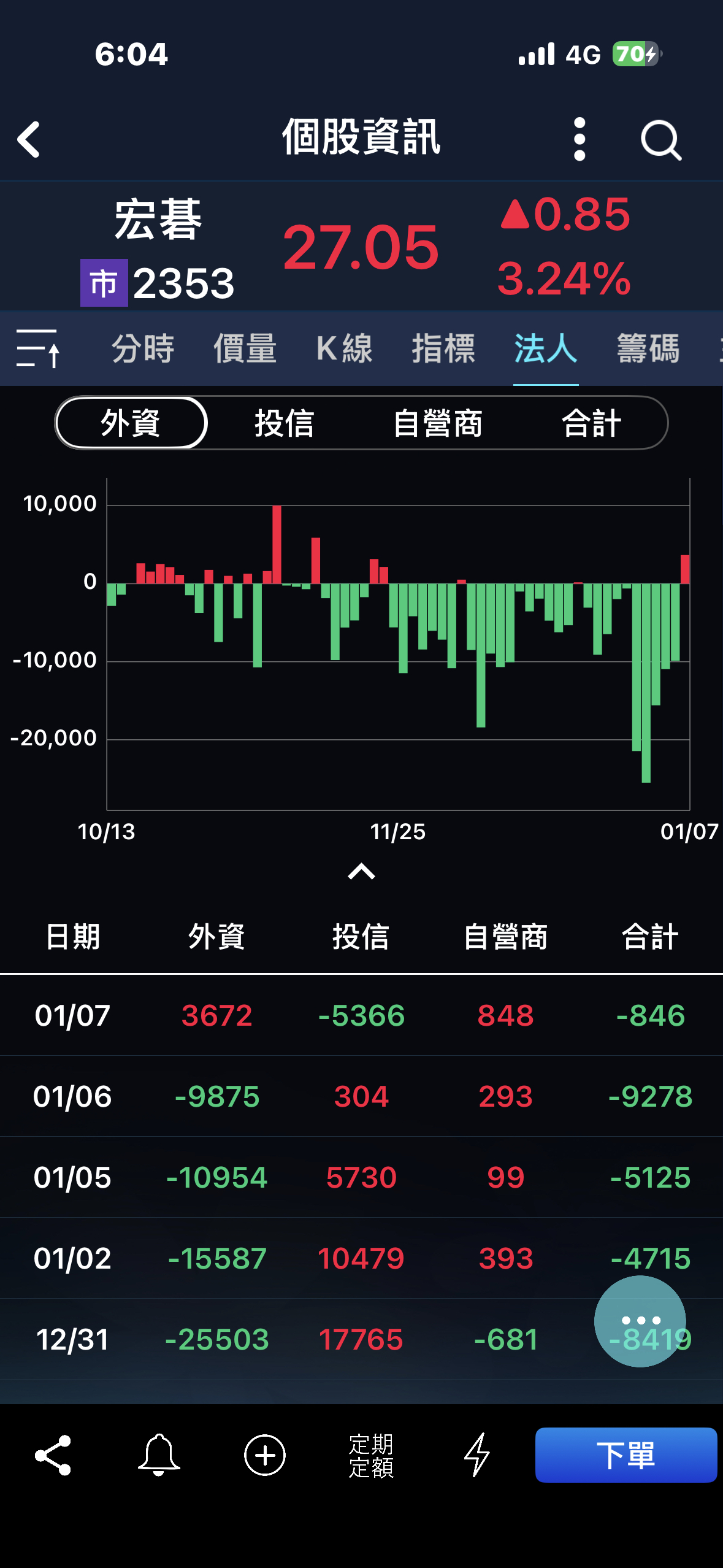Open the K線 chart tab
Screen dimensions: 723x1568
(x=344, y=348)
